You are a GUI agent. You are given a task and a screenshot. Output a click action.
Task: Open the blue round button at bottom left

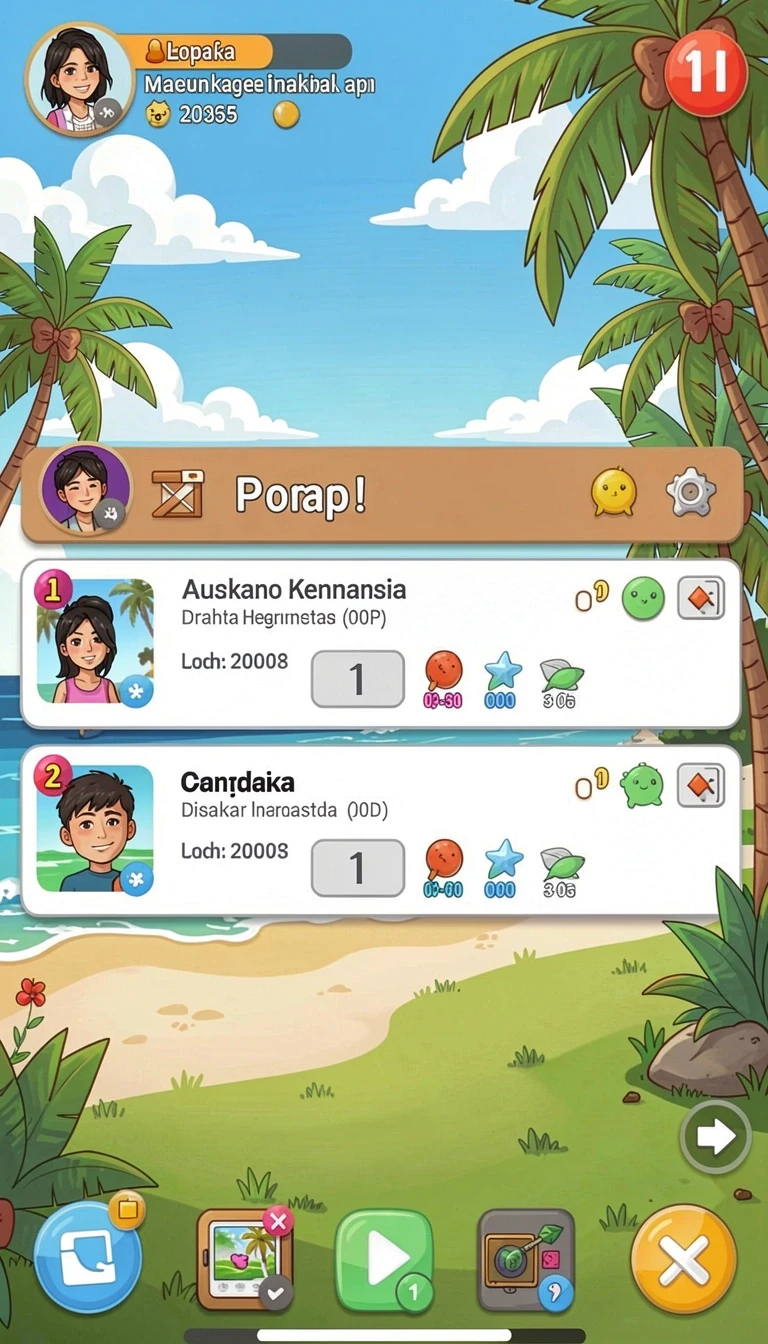click(x=88, y=1256)
